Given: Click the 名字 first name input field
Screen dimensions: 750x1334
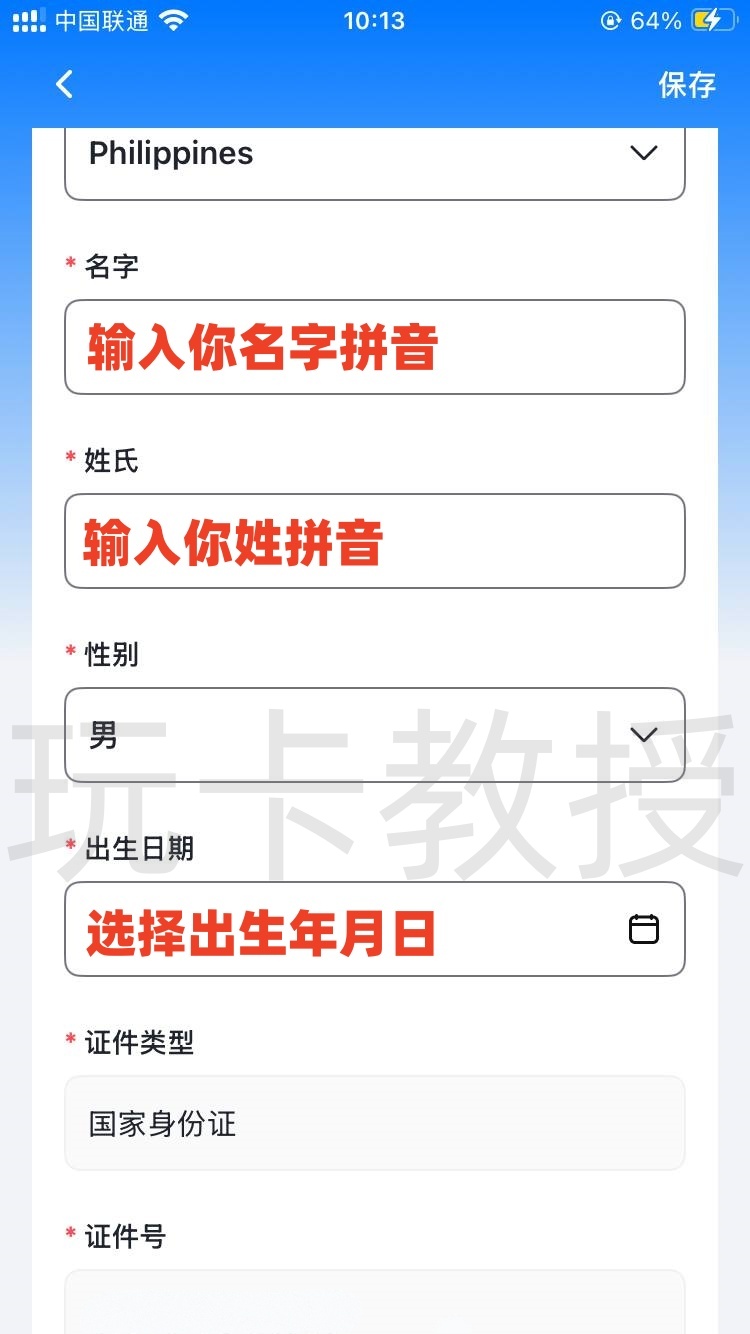Looking at the screenshot, I should [x=375, y=347].
